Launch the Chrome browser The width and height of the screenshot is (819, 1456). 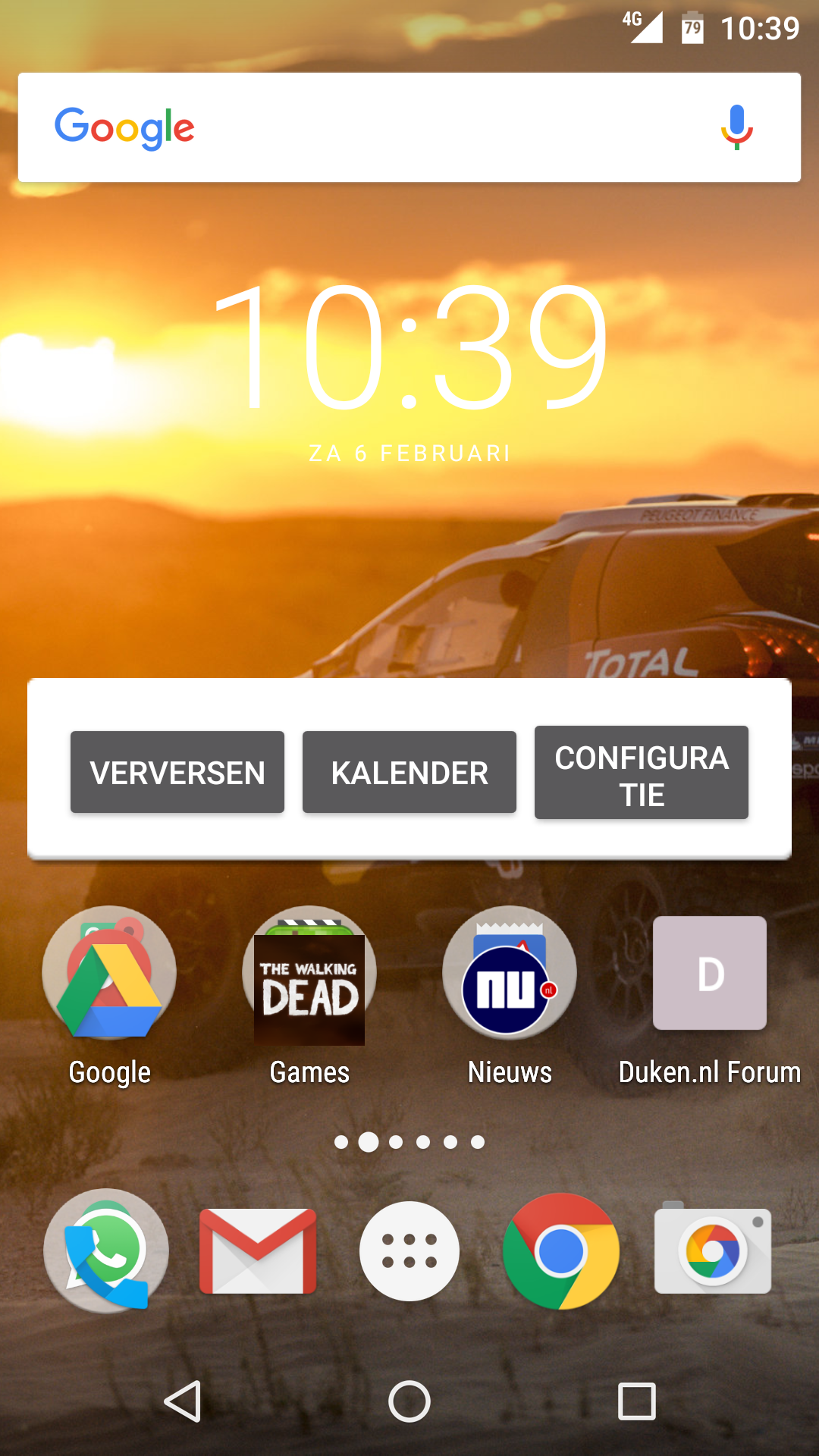561,1250
